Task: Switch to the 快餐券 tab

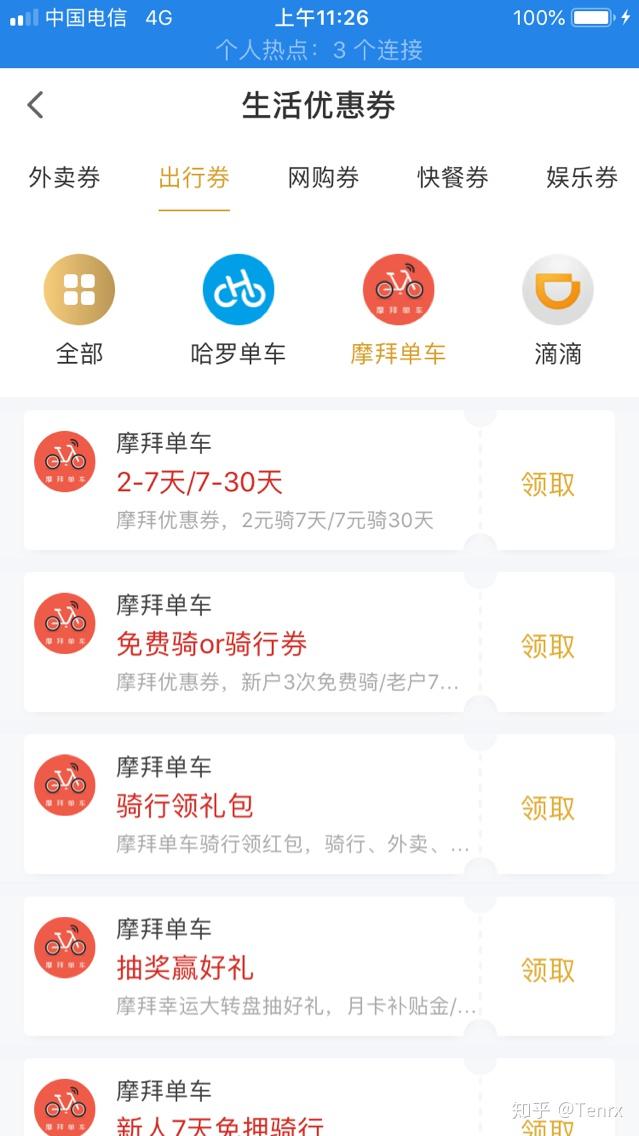Action: 452,178
